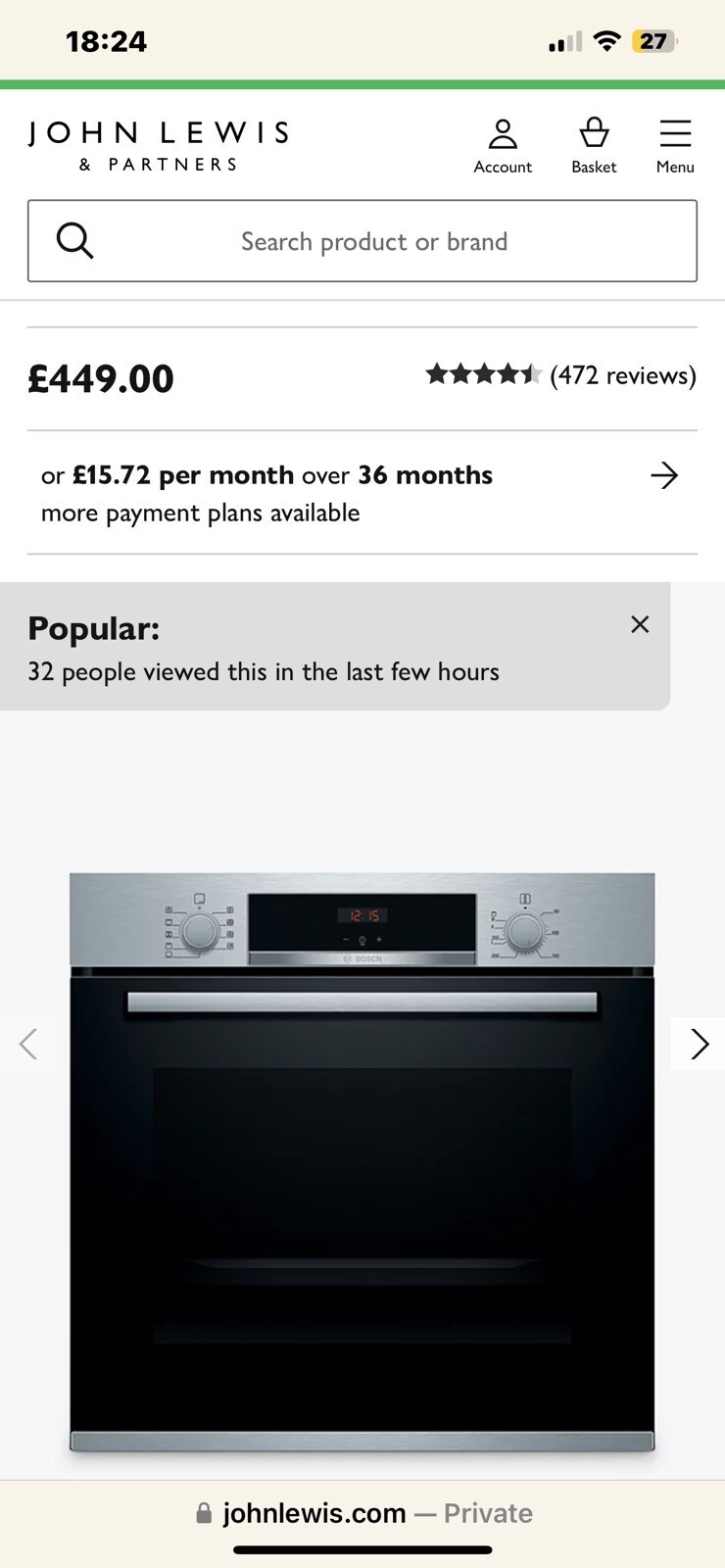Click the padlock icon beside johnlewis.com
Viewport: 725px width, 1568px height.
(205, 1512)
